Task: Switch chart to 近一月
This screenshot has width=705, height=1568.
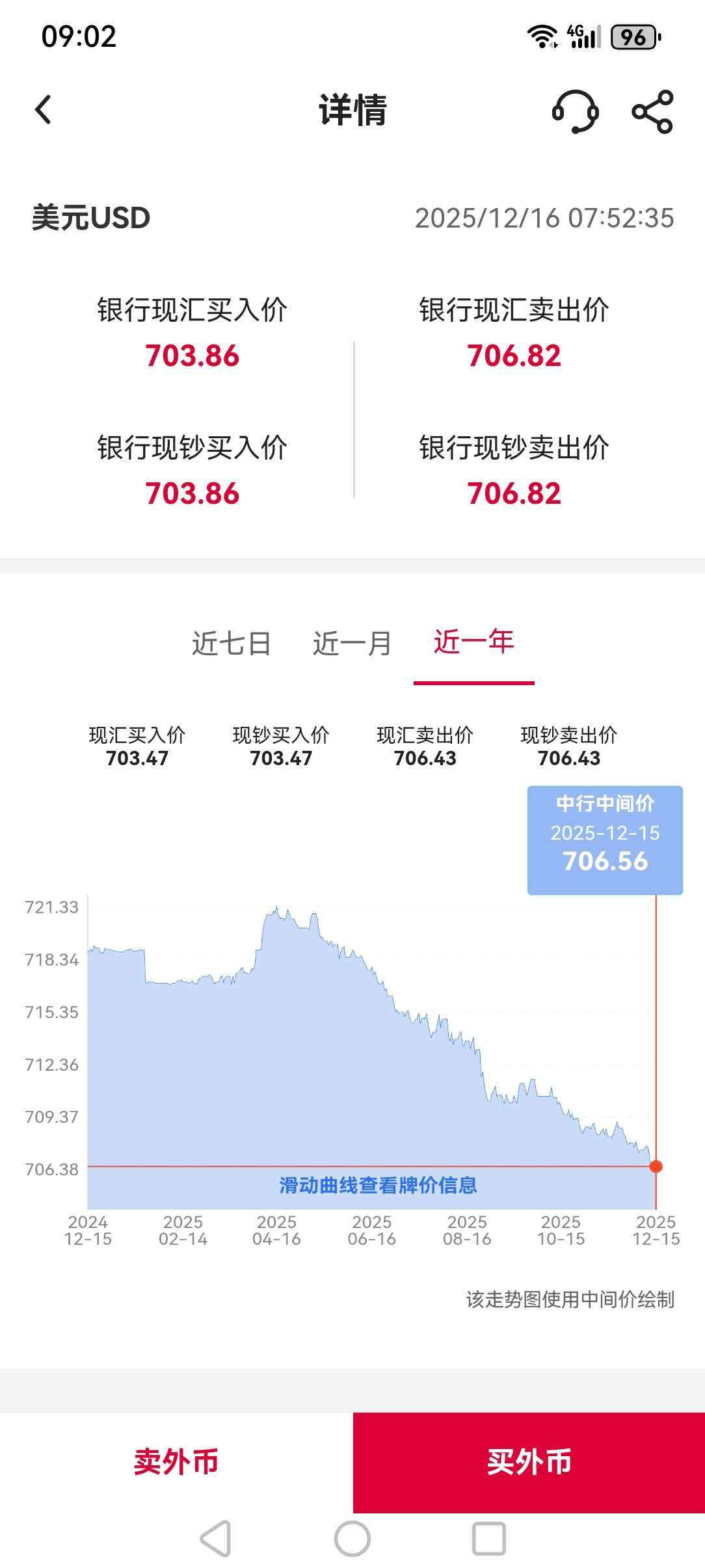Action: (x=352, y=644)
